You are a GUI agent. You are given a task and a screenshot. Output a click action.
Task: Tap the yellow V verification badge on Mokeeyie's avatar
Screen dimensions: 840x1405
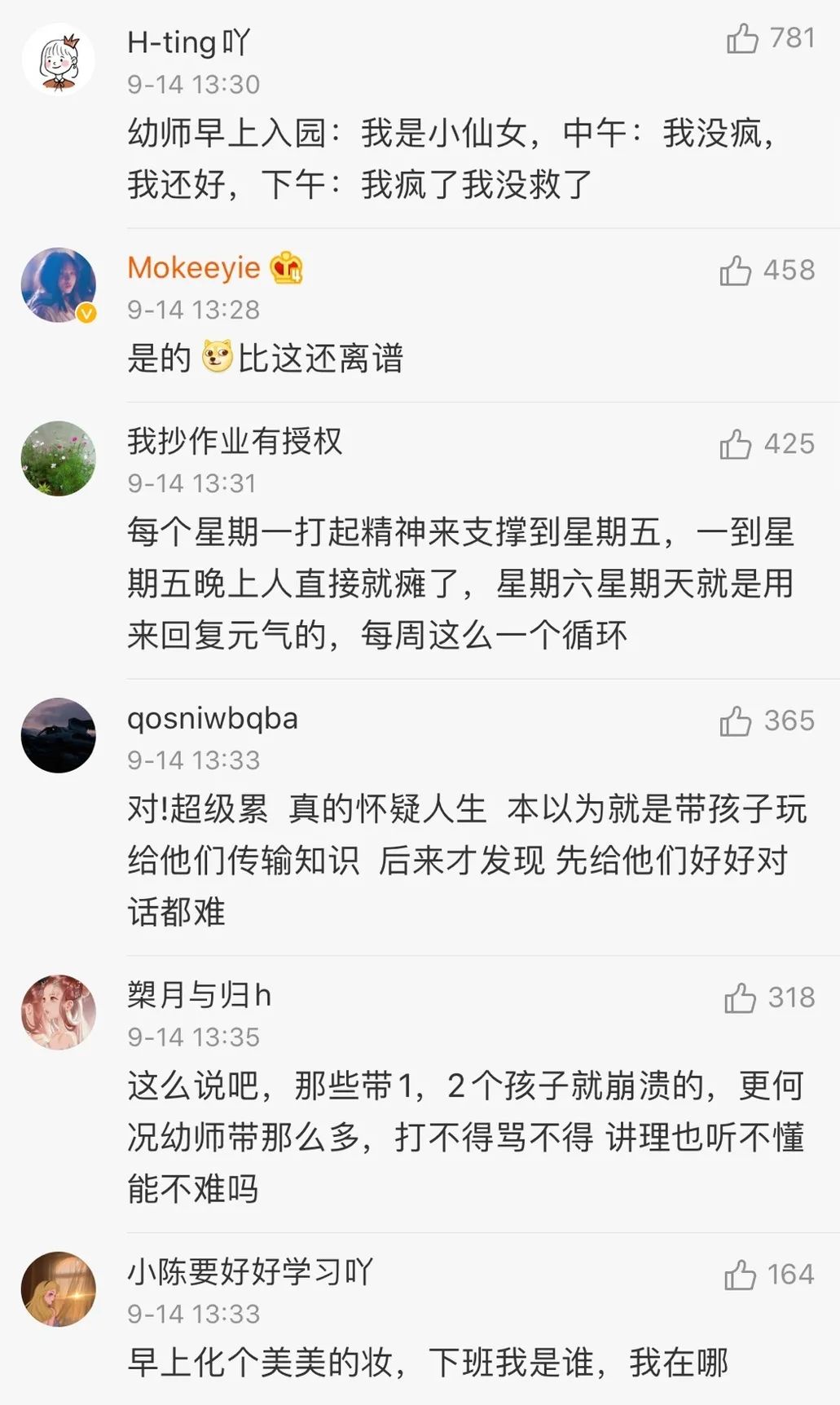86,312
